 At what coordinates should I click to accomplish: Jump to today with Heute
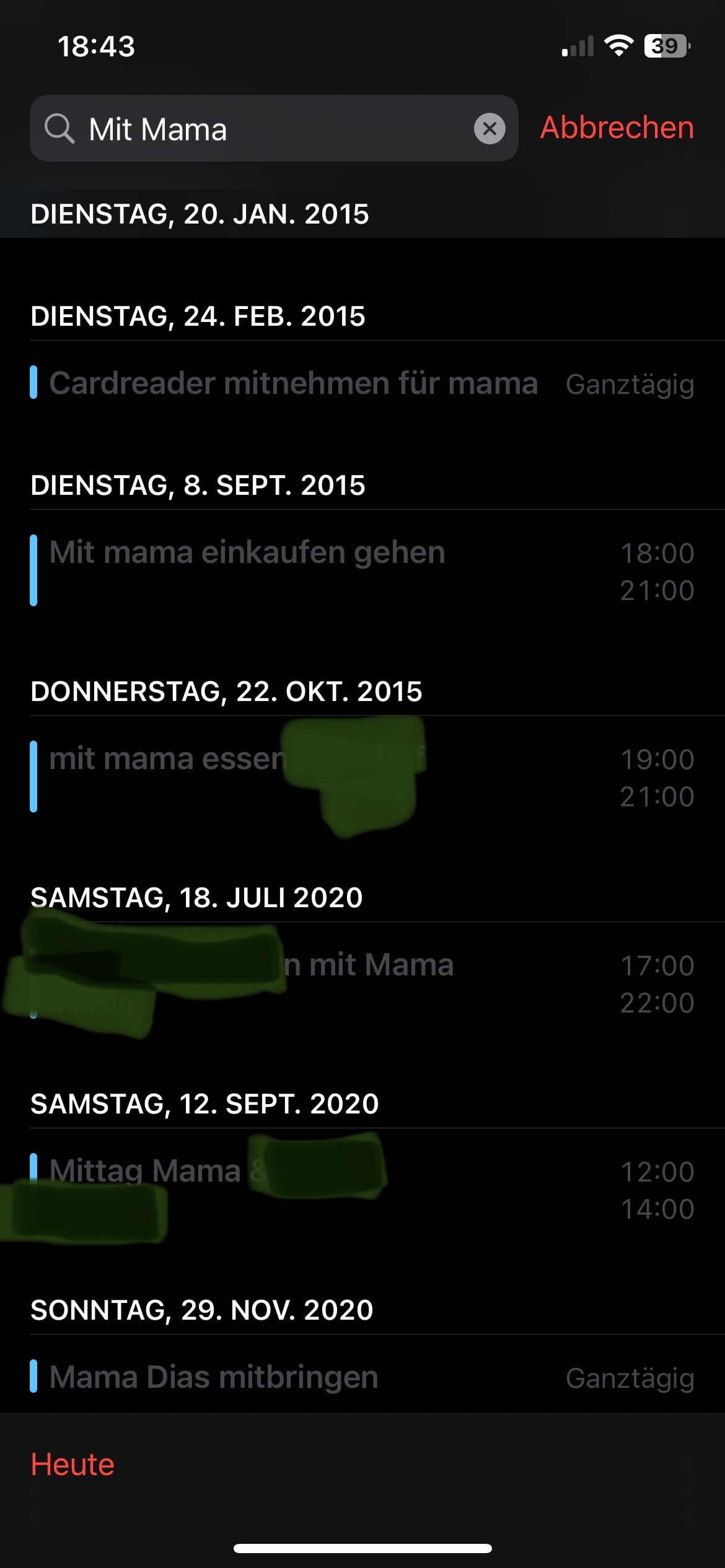tap(72, 1465)
